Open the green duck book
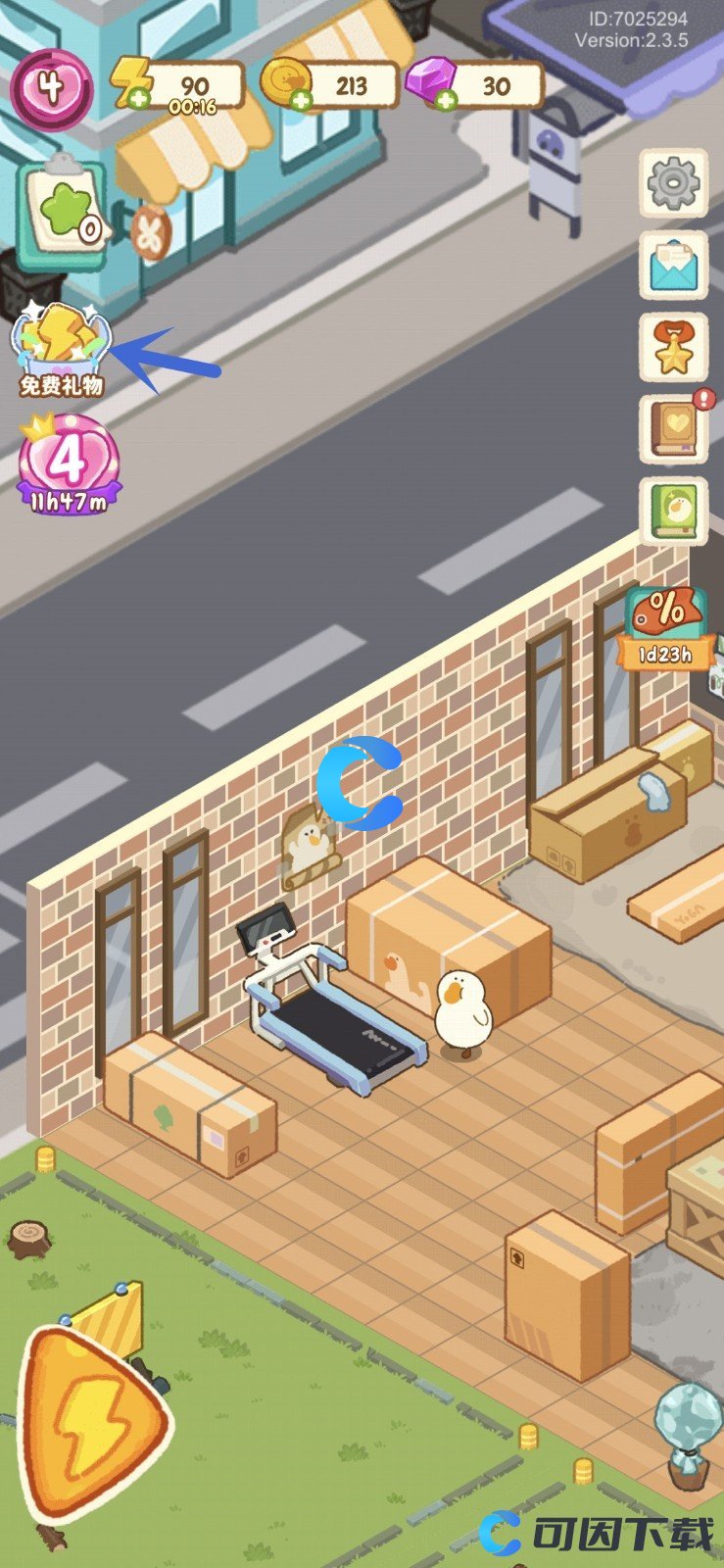Image resolution: width=724 pixels, height=1568 pixels. pos(673,511)
